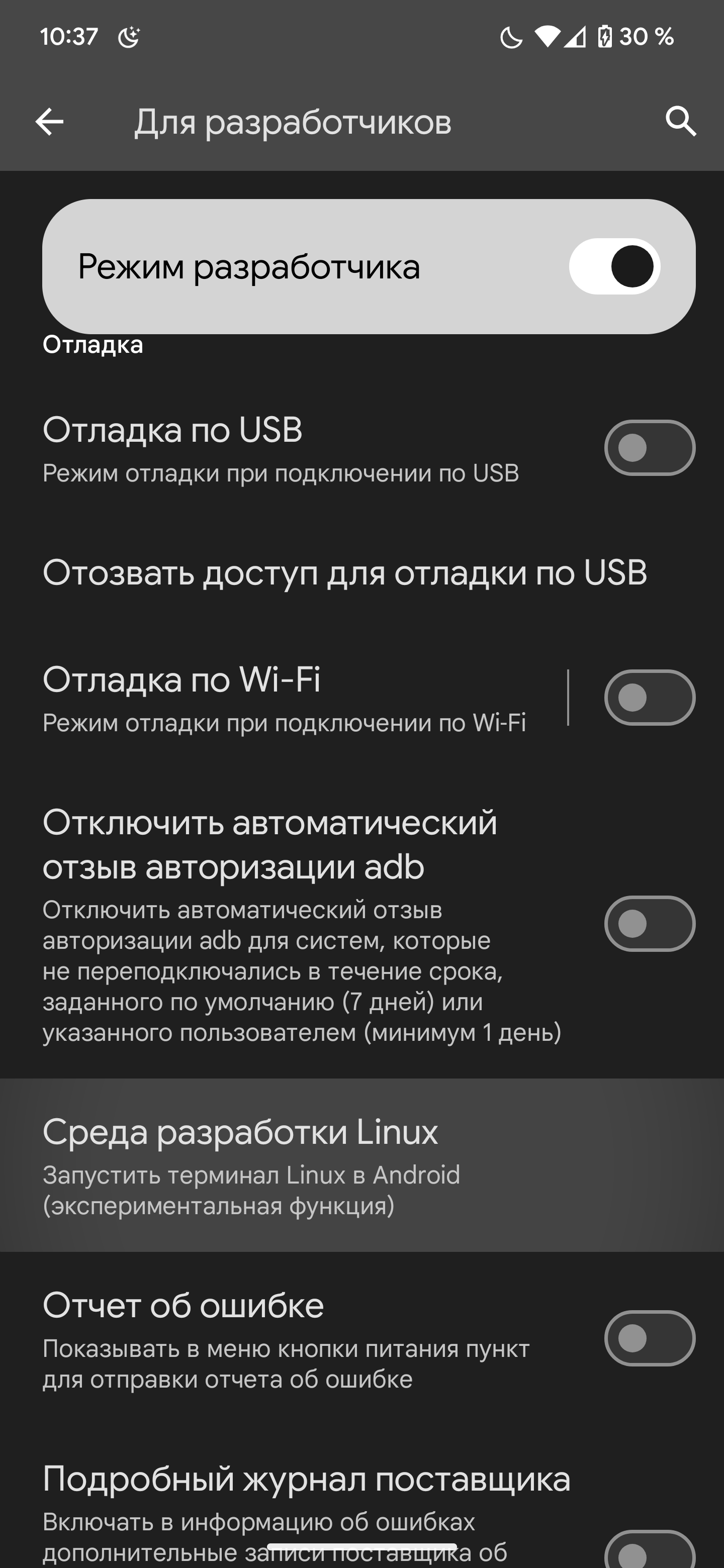Open the settings search magnifier

pyautogui.click(x=680, y=122)
